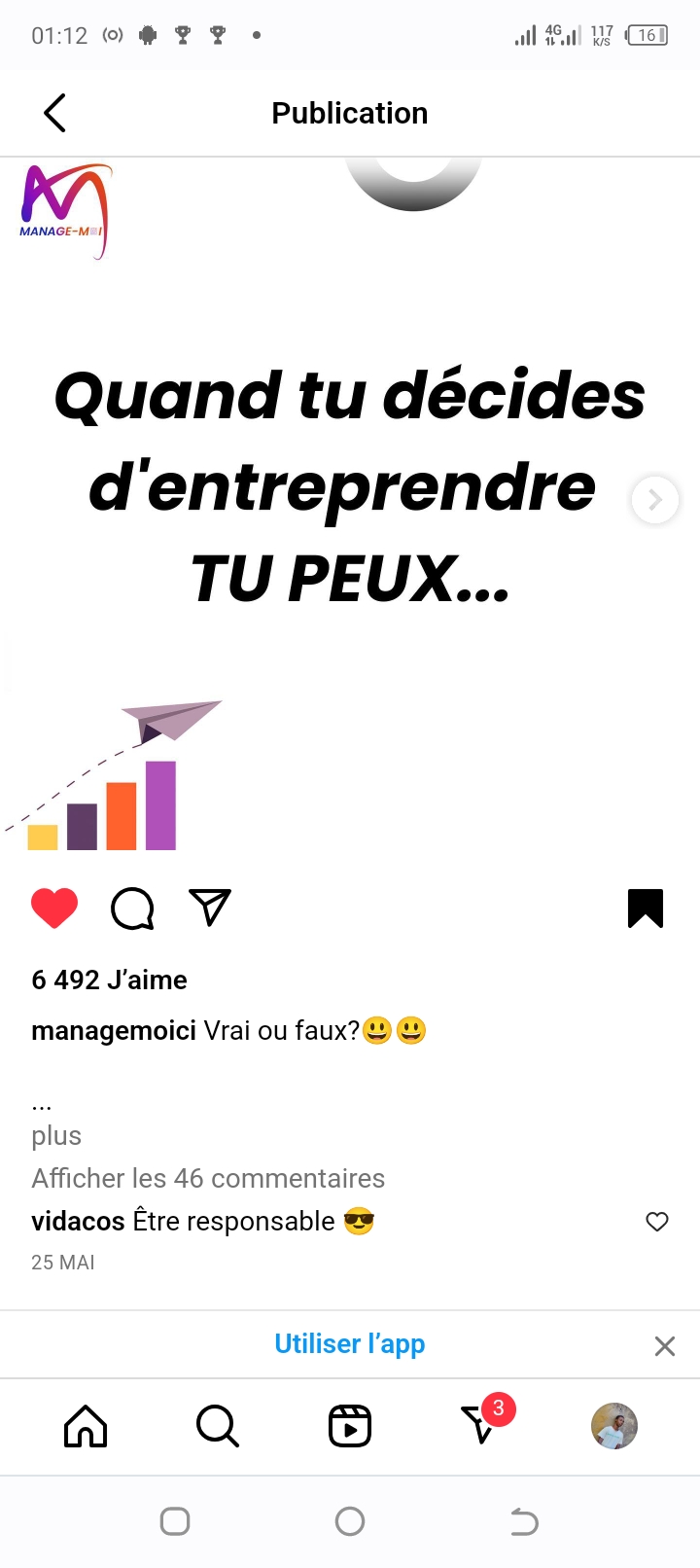This screenshot has width=700, height=1568.
Task: Switch to the Reels tab
Action: [x=350, y=1427]
